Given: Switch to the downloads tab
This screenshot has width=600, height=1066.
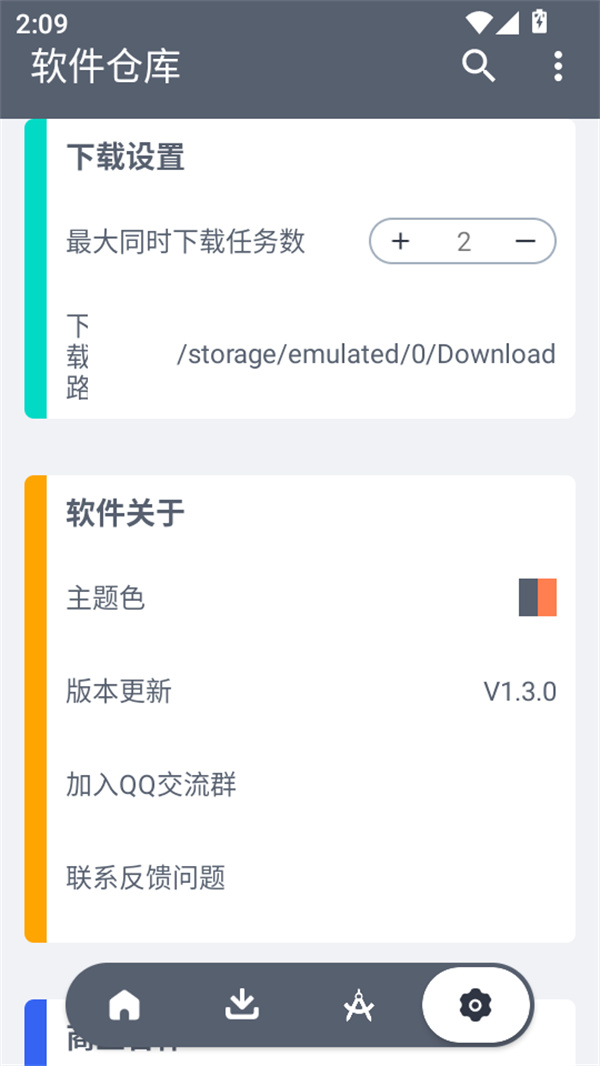Looking at the screenshot, I should (241, 1005).
